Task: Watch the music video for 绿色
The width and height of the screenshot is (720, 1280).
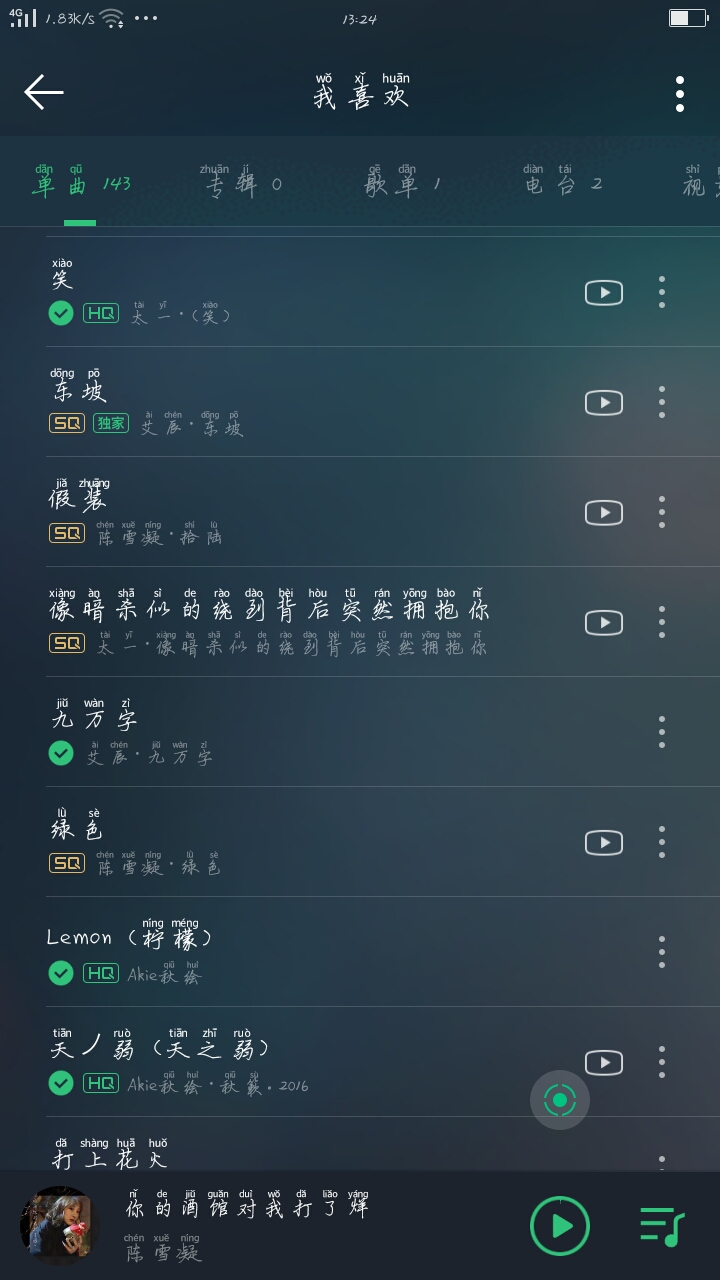Action: coord(603,842)
